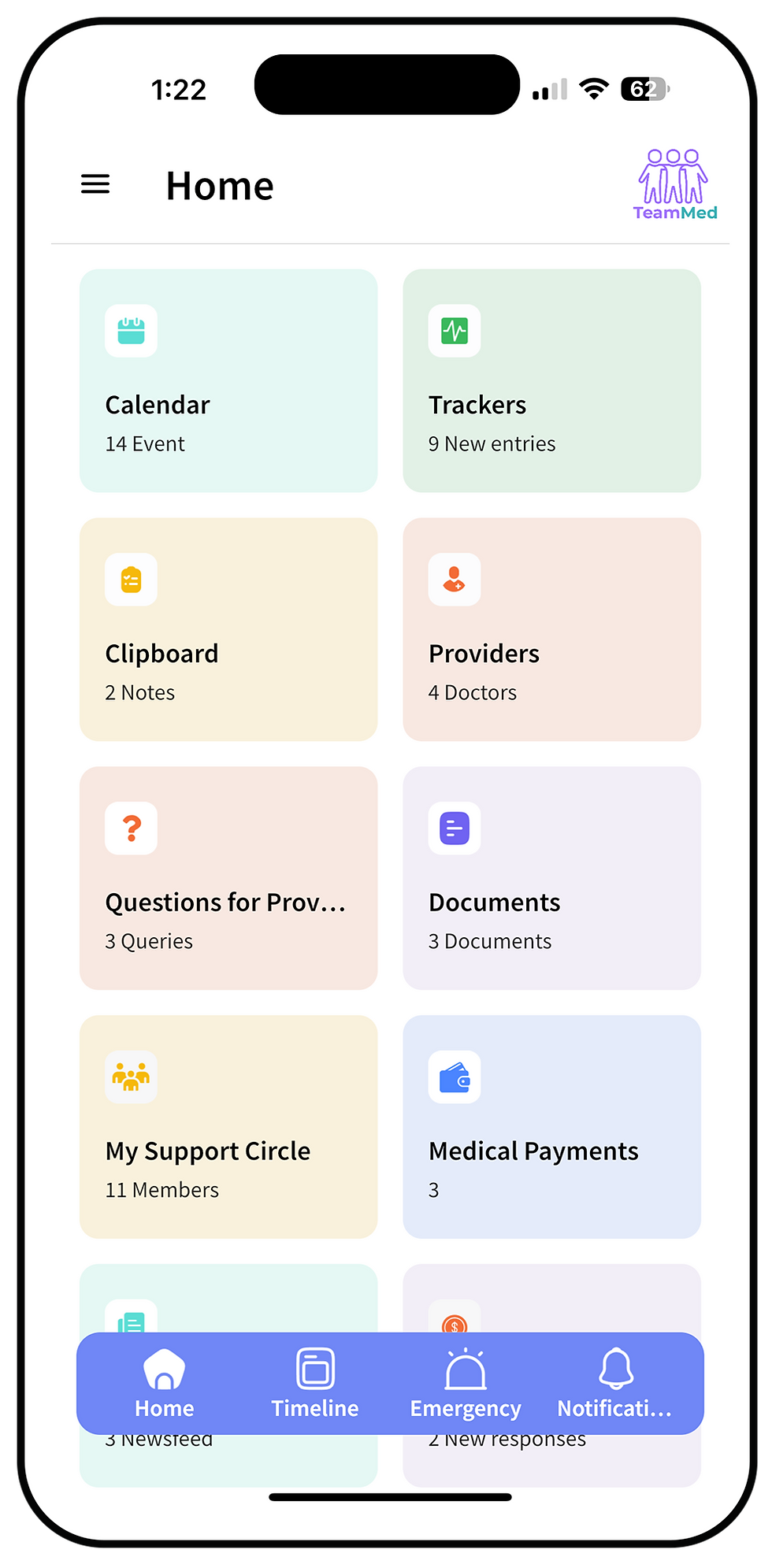Select the orange dollar coin icon
772x1568 pixels.
tap(455, 1323)
